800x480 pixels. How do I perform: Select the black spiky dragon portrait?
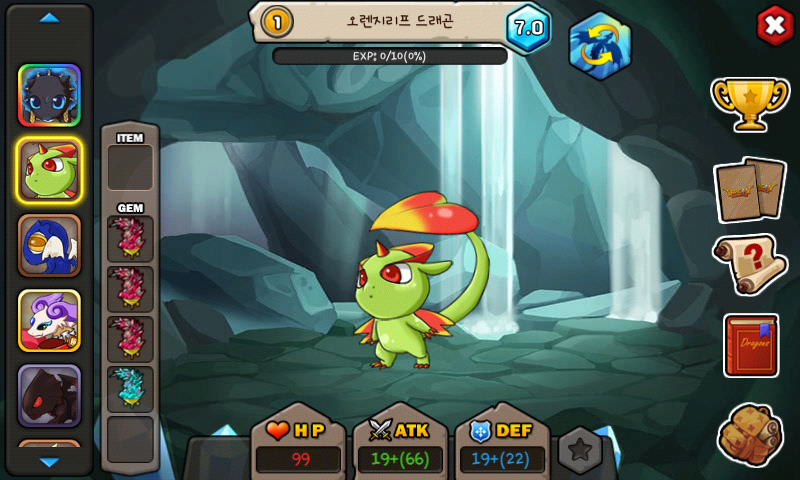[x=49, y=95]
